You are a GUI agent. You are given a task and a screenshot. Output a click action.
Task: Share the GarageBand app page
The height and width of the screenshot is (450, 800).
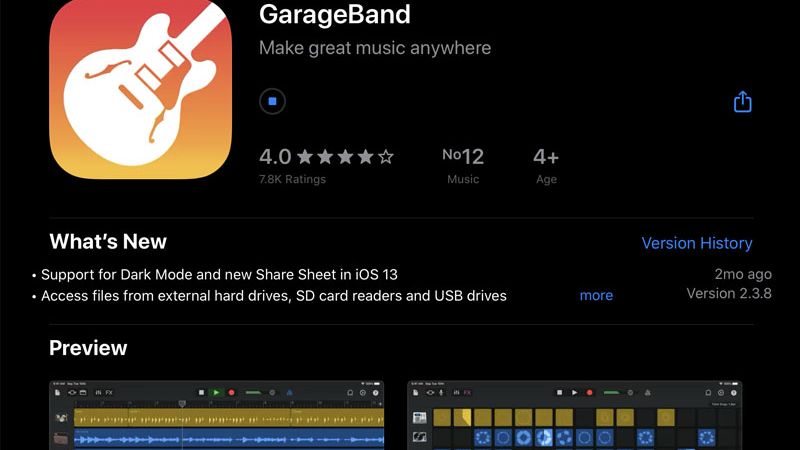point(742,102)
